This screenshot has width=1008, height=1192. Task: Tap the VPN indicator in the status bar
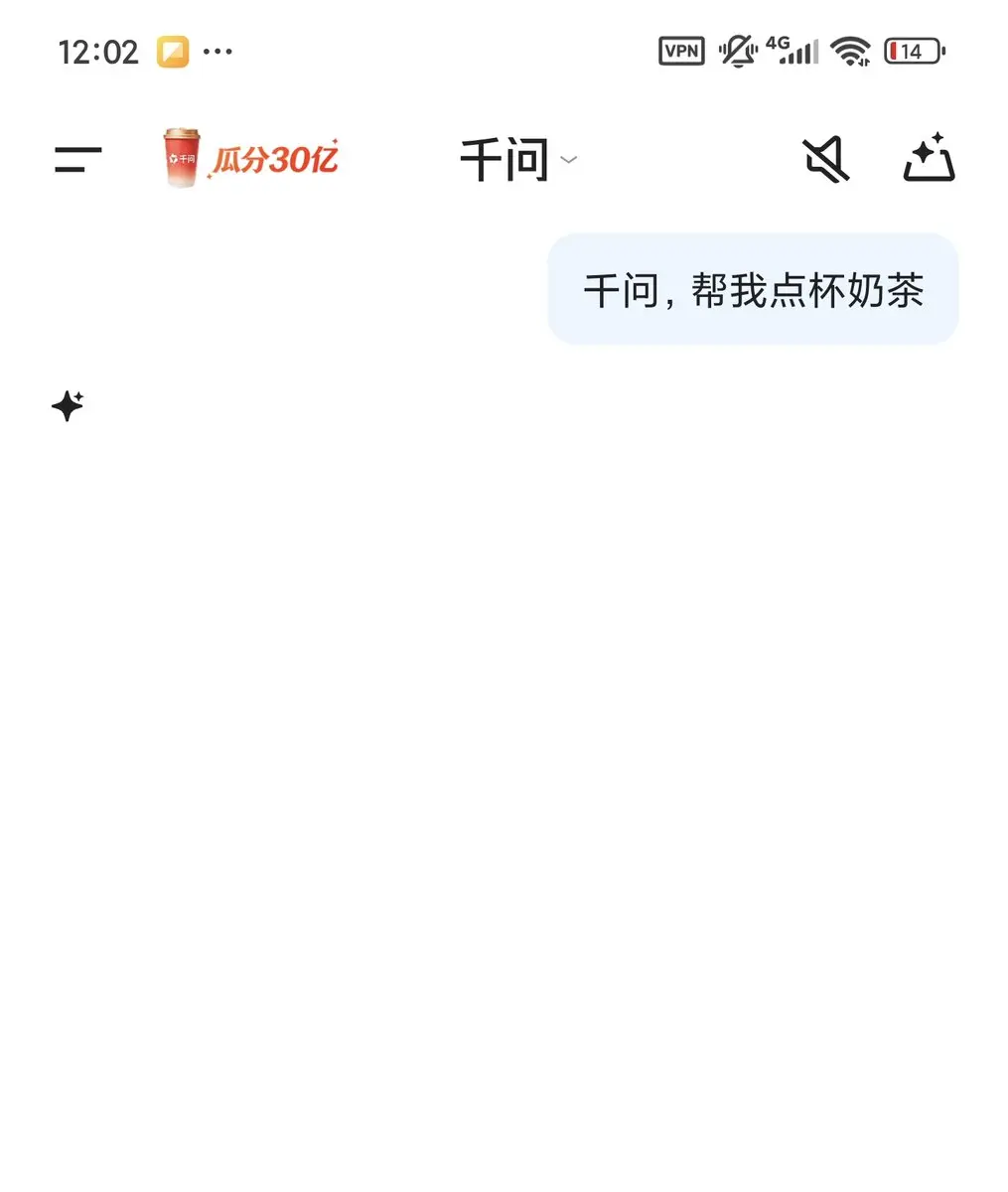pos(680,50)
